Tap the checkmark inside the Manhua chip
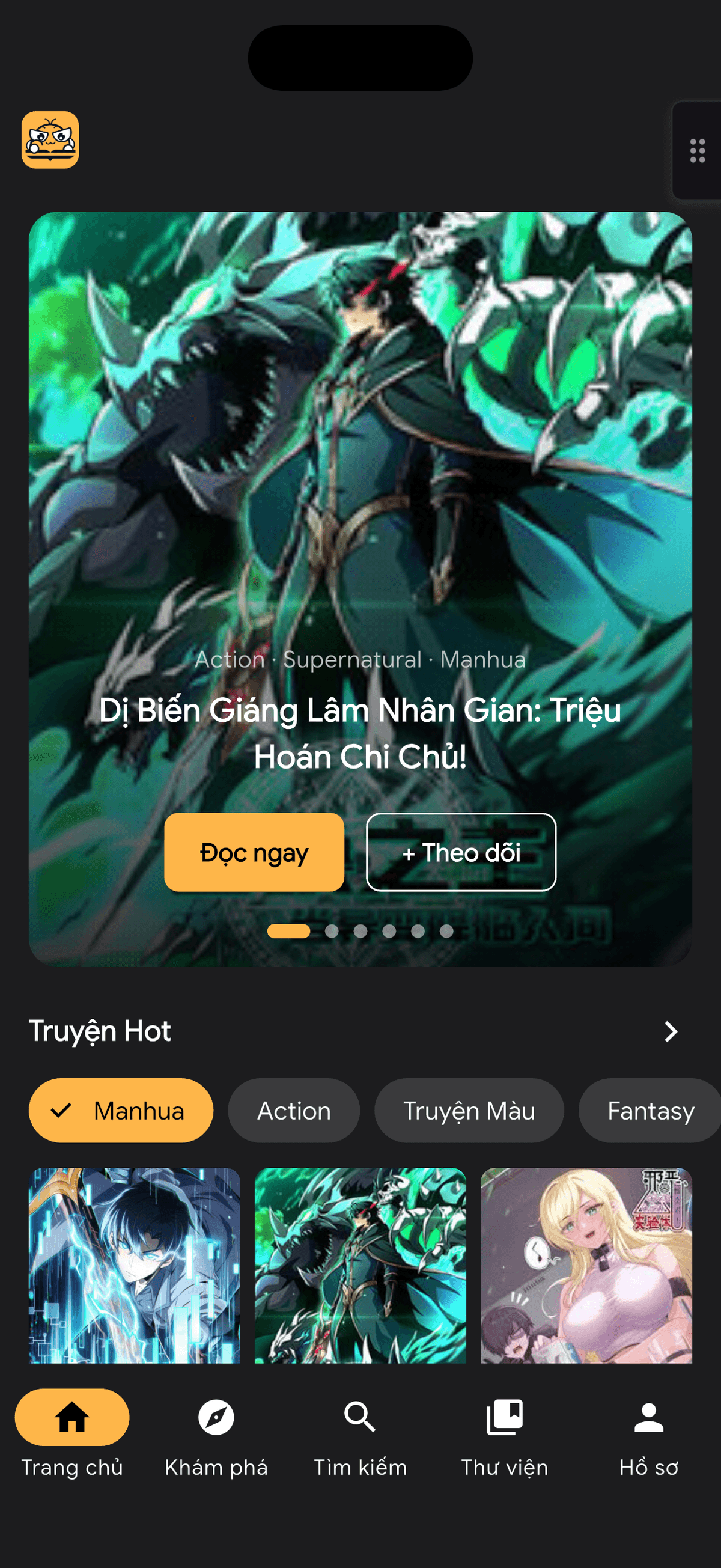Image resolution: width=721 pixels, height=1568 pixels. [61, 1110]
